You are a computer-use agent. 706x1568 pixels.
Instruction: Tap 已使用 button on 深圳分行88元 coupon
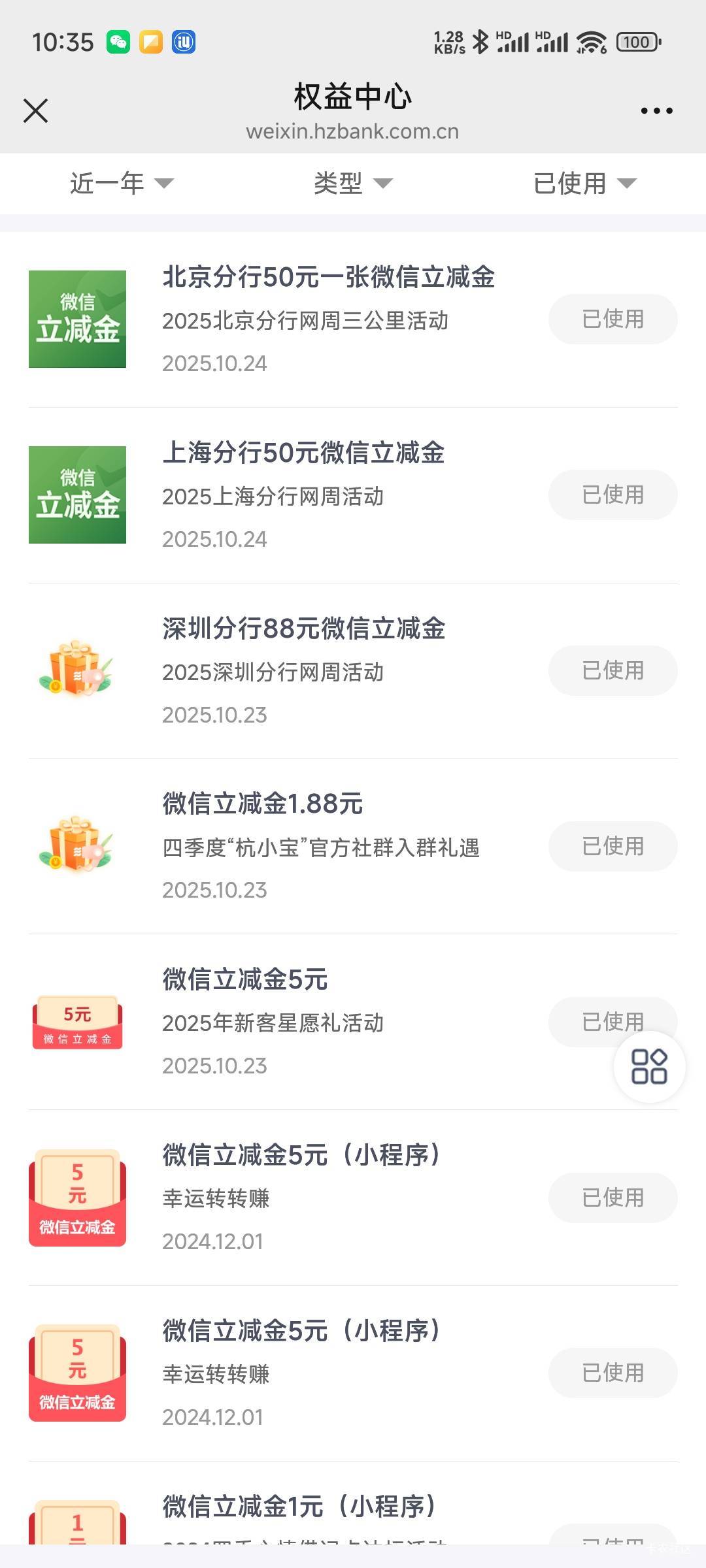pyautogui.click(x=613, y=670)
